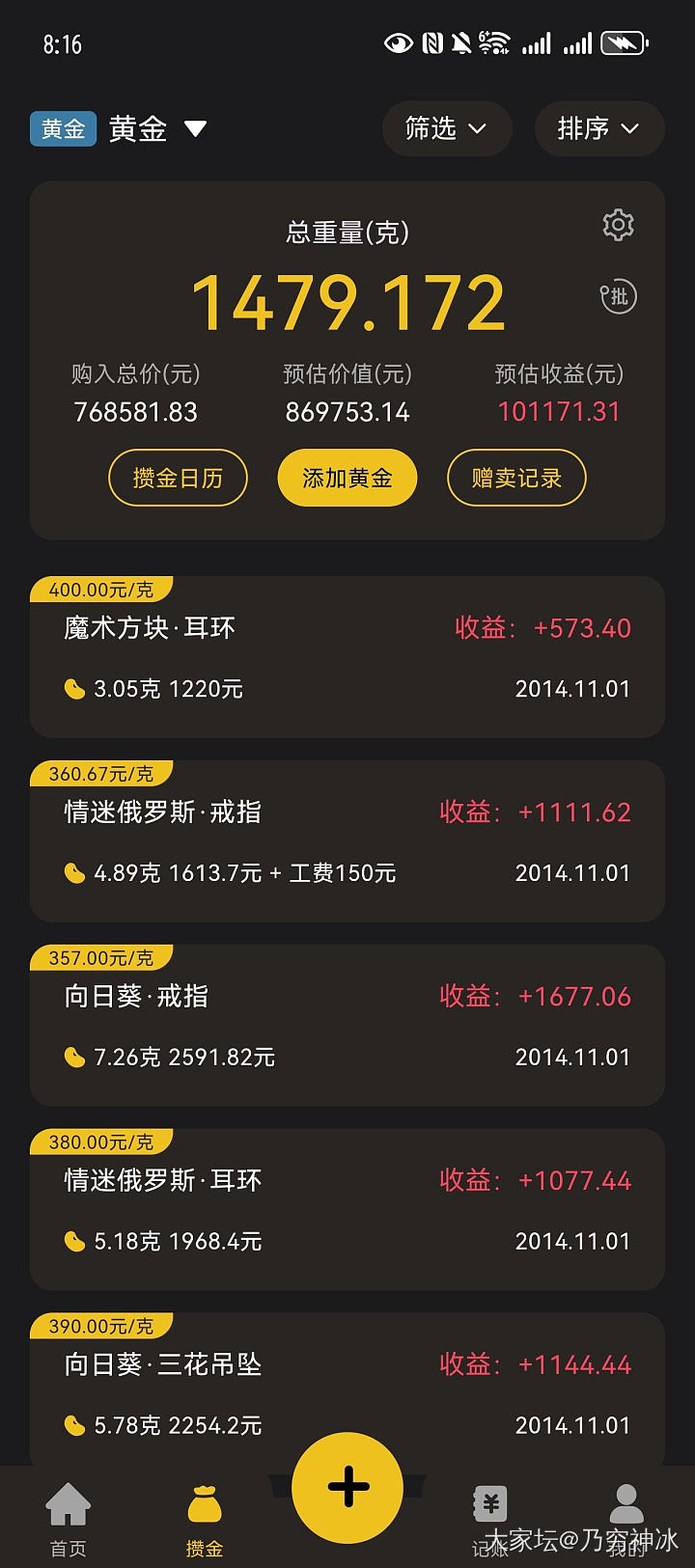Go to the 记账 tab
The height and width of the screenshot is (1568, 695).
(x=490, y=1520)
